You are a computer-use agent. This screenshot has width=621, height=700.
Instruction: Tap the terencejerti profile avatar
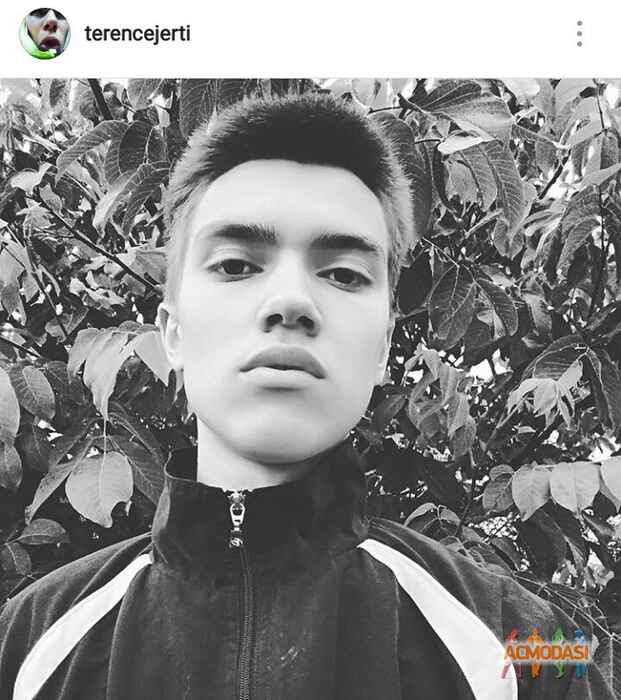click(x=45, y=34)
